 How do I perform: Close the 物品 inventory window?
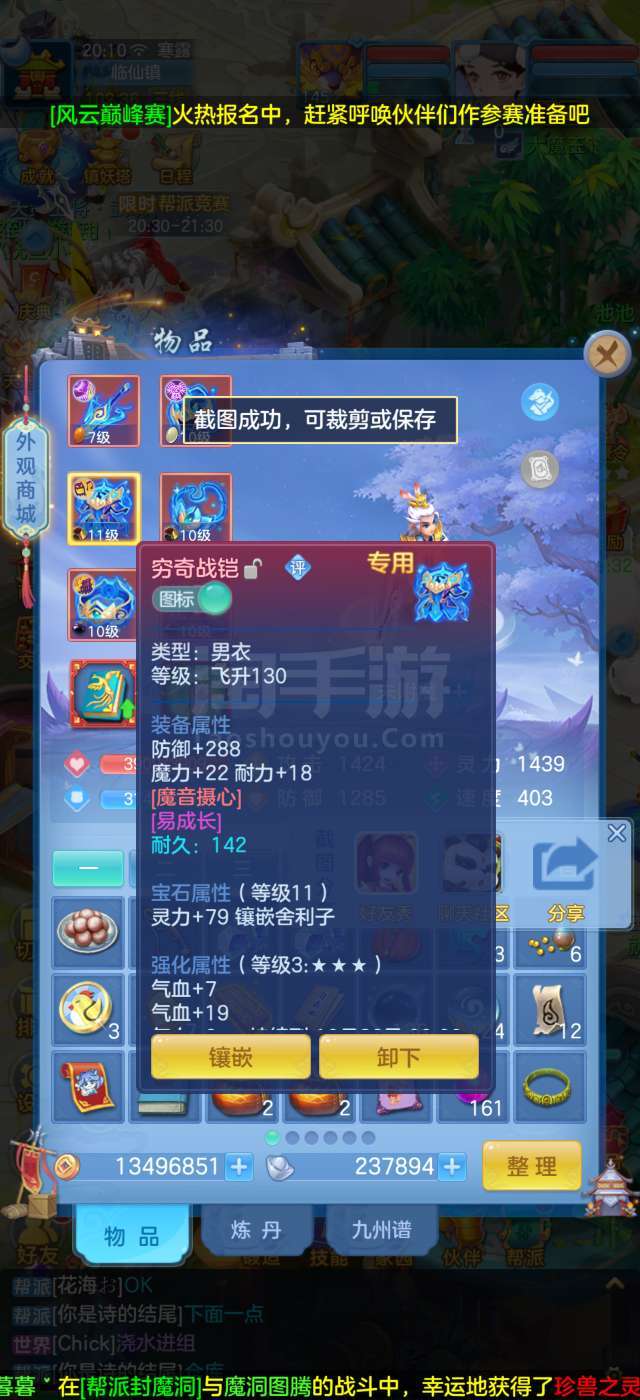606,354
